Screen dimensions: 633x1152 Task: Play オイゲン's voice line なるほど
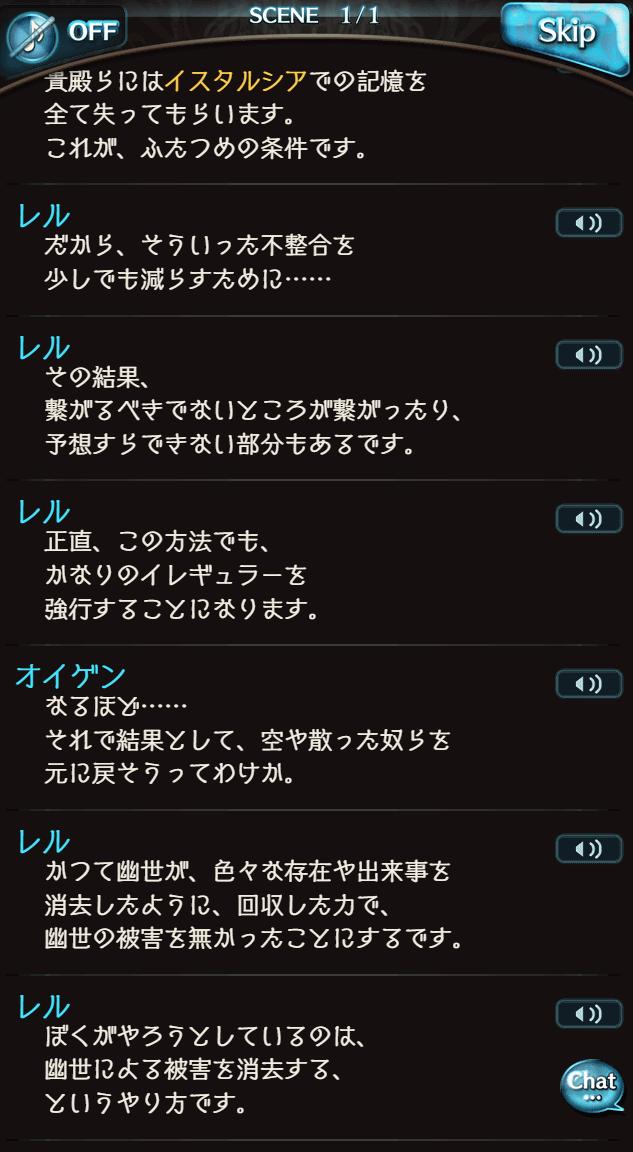pyautogui.click(x=588, y=683)
